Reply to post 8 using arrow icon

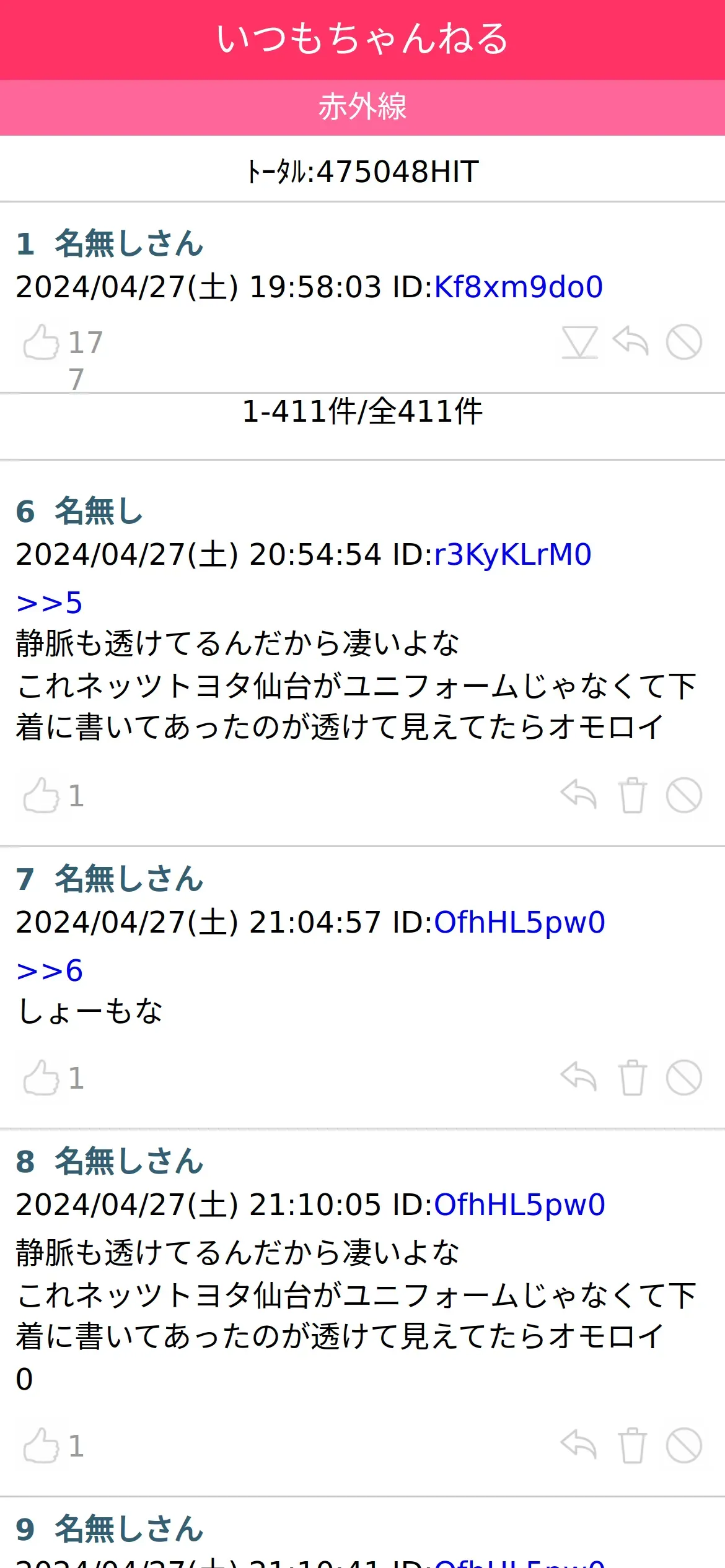point(579,1445)
